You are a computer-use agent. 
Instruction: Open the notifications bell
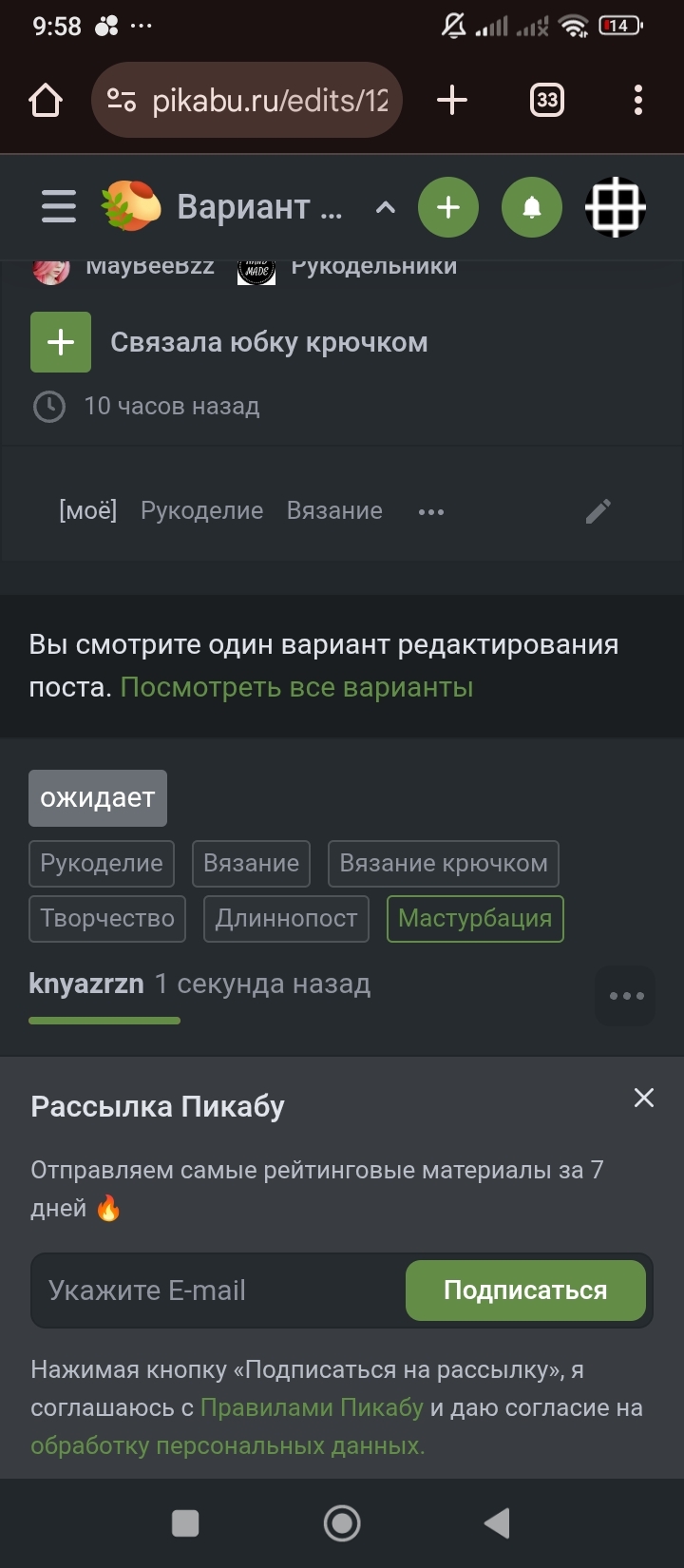[532, 207]
